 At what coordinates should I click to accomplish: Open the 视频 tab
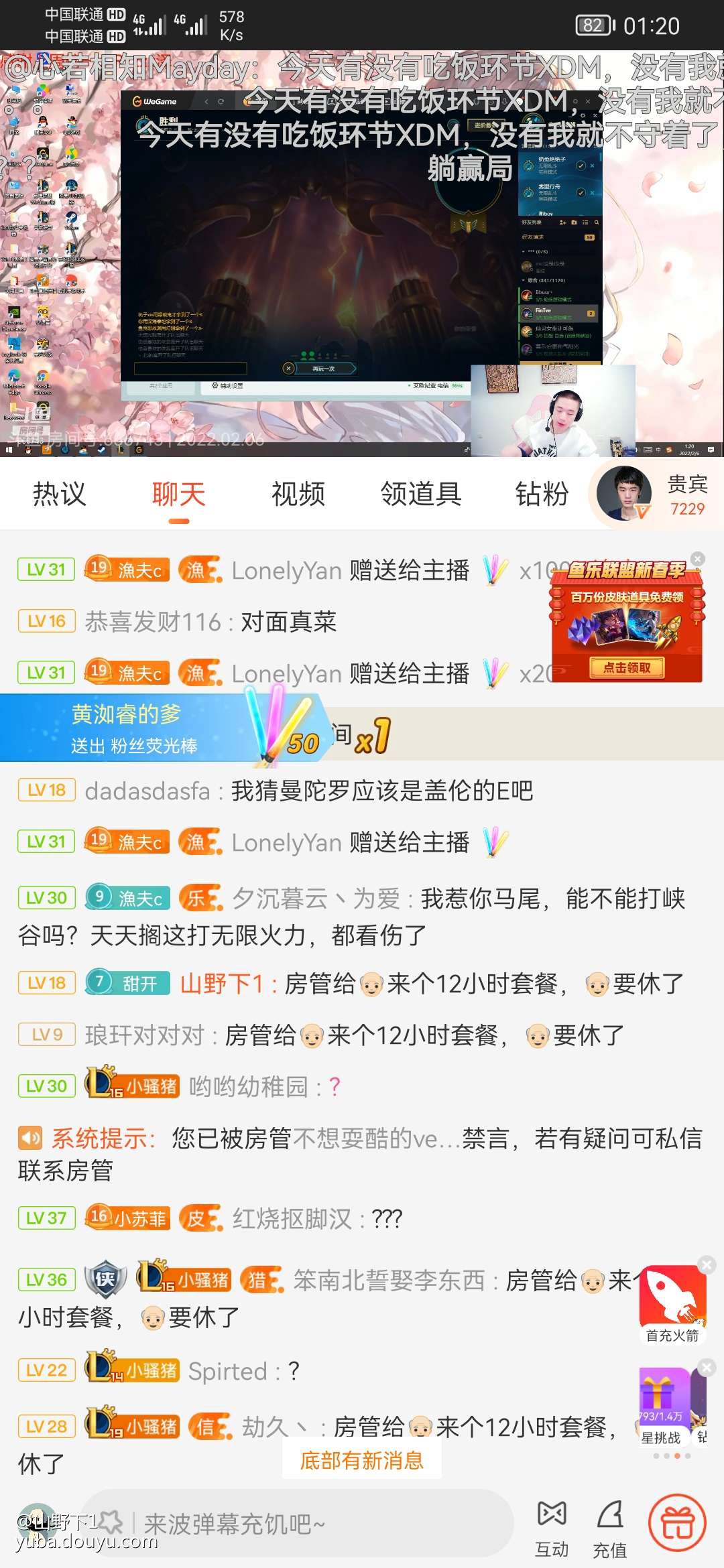[x=298, y=495]
